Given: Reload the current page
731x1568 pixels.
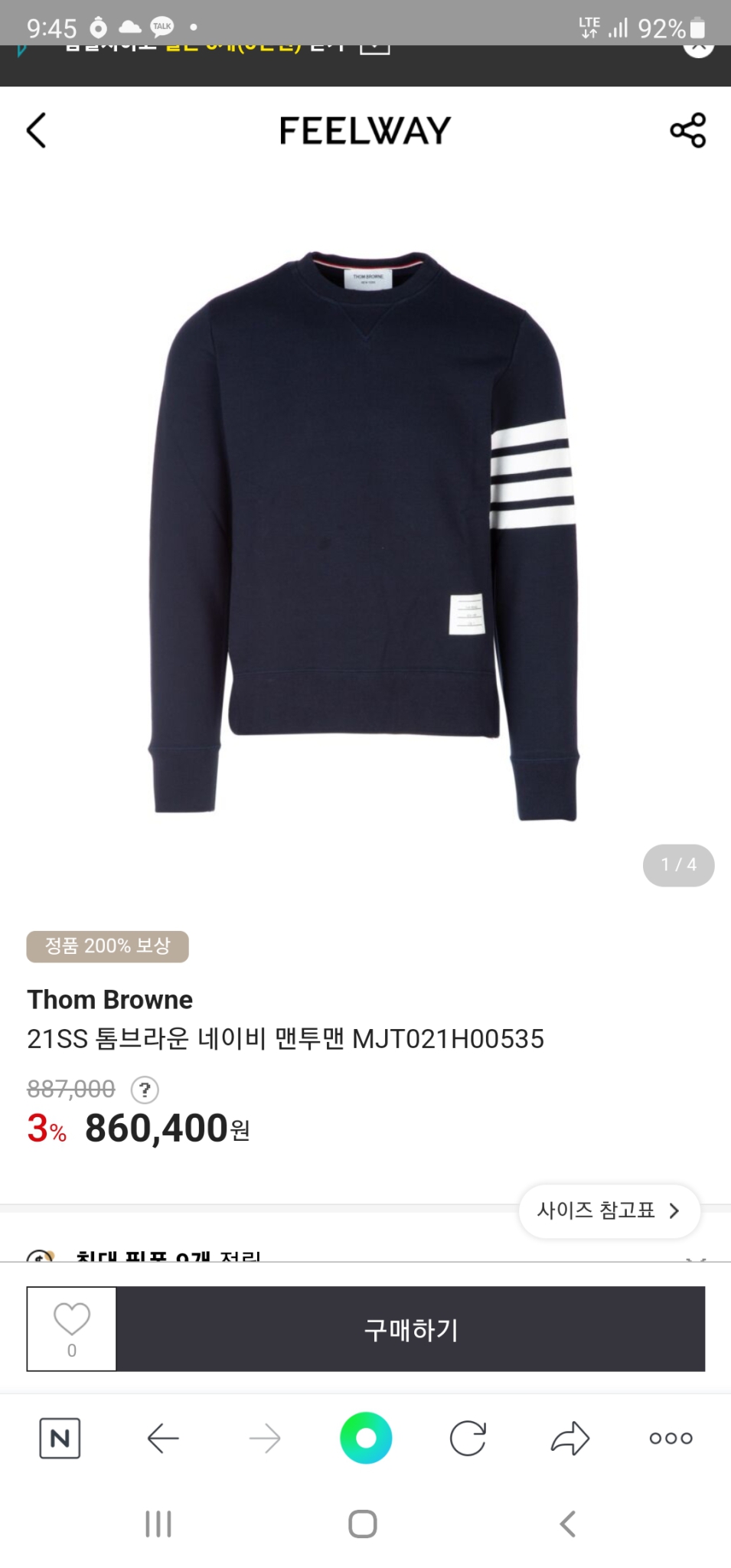Looking at the screenshot, I should (x=468, y=1438).
